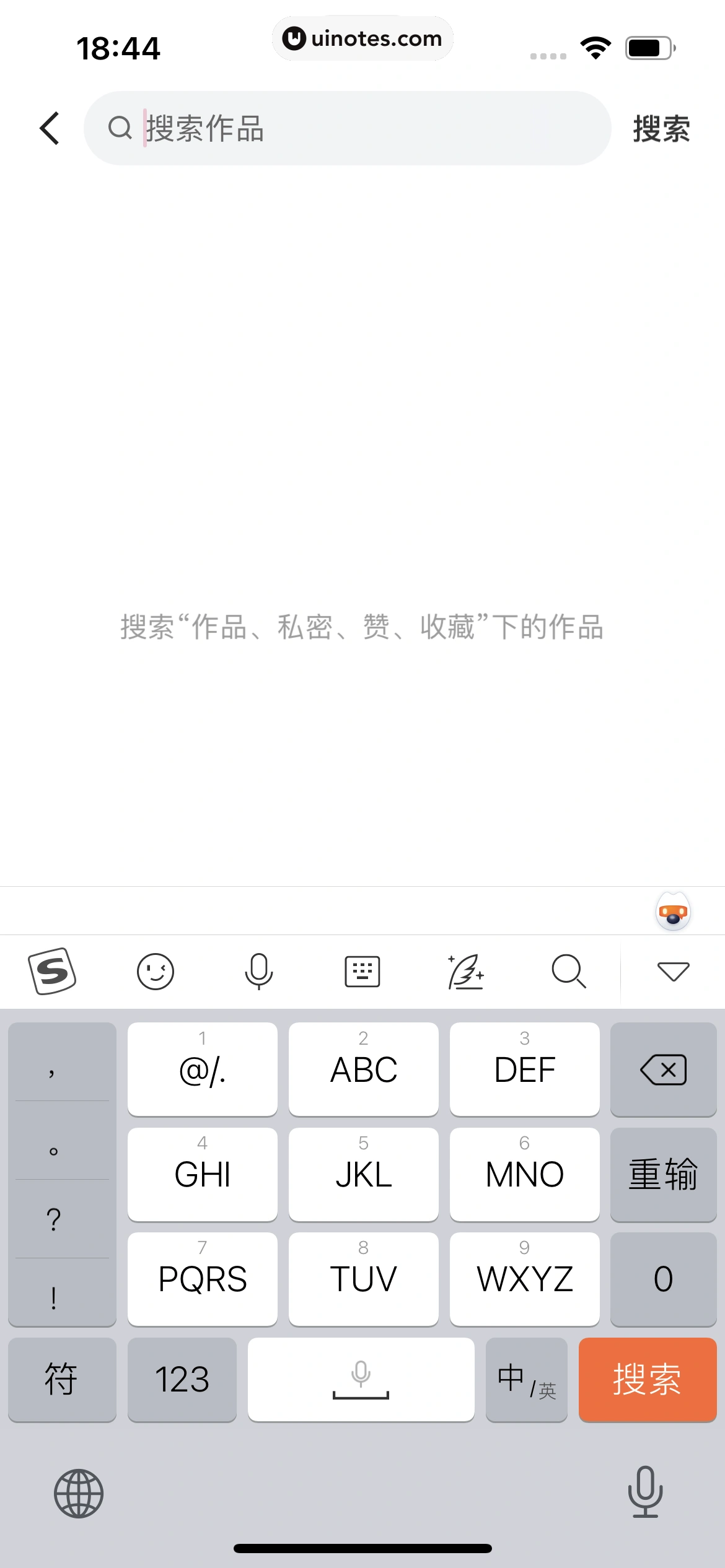Switch to the 123 number keyboard
This screenshot has width=725, height=1568.
click(x=182, y=1379)
